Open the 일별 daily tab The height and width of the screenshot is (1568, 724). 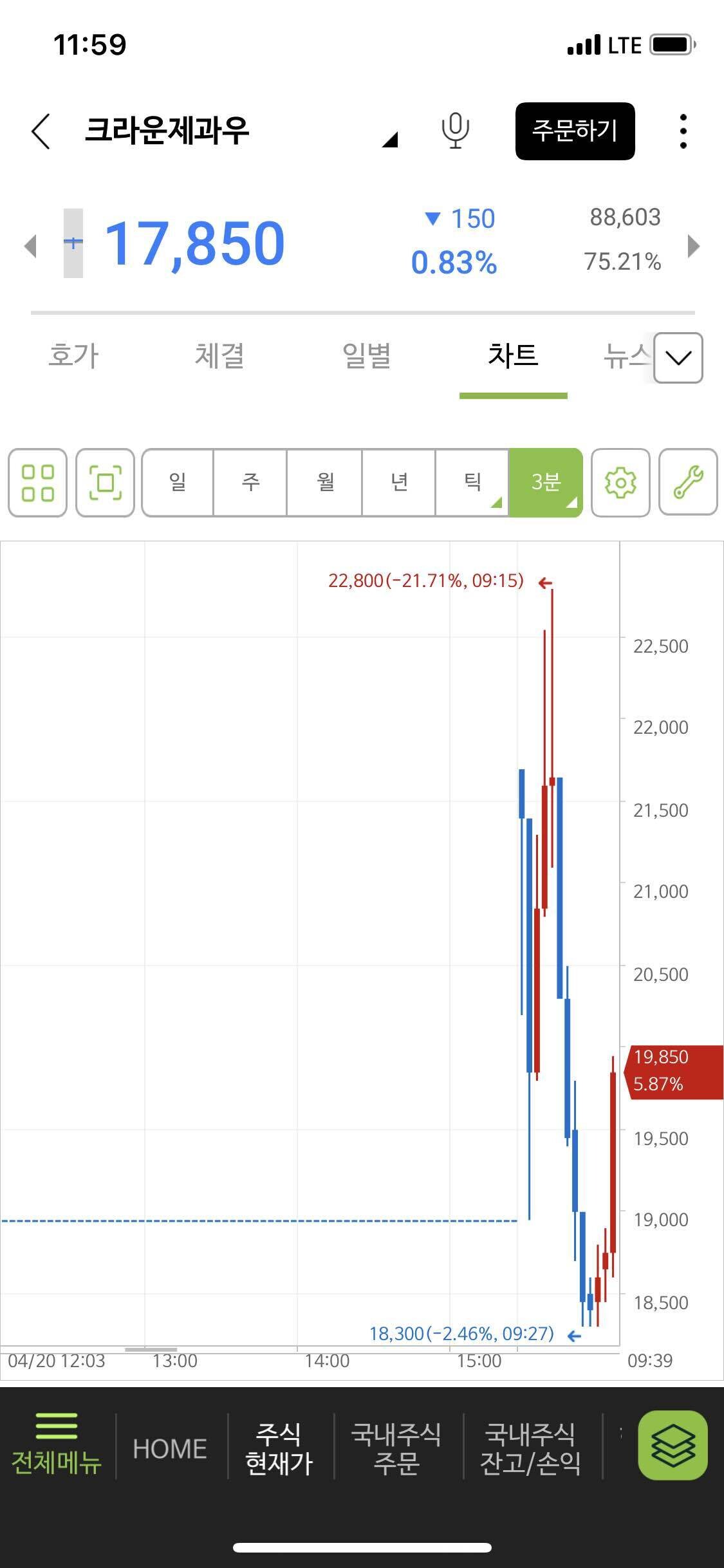click(366, 356)
